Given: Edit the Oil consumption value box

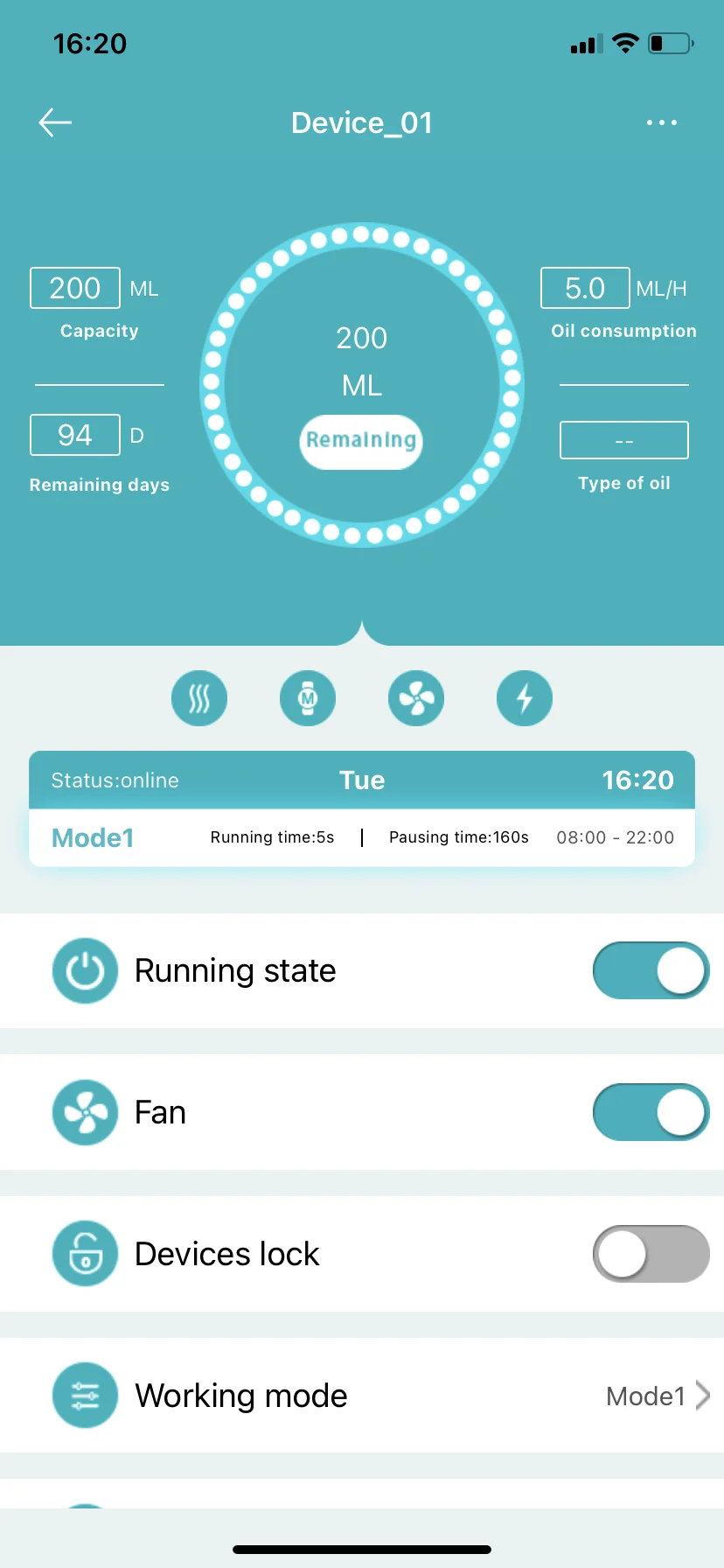Looking at the screenshot, I should 585,288.
